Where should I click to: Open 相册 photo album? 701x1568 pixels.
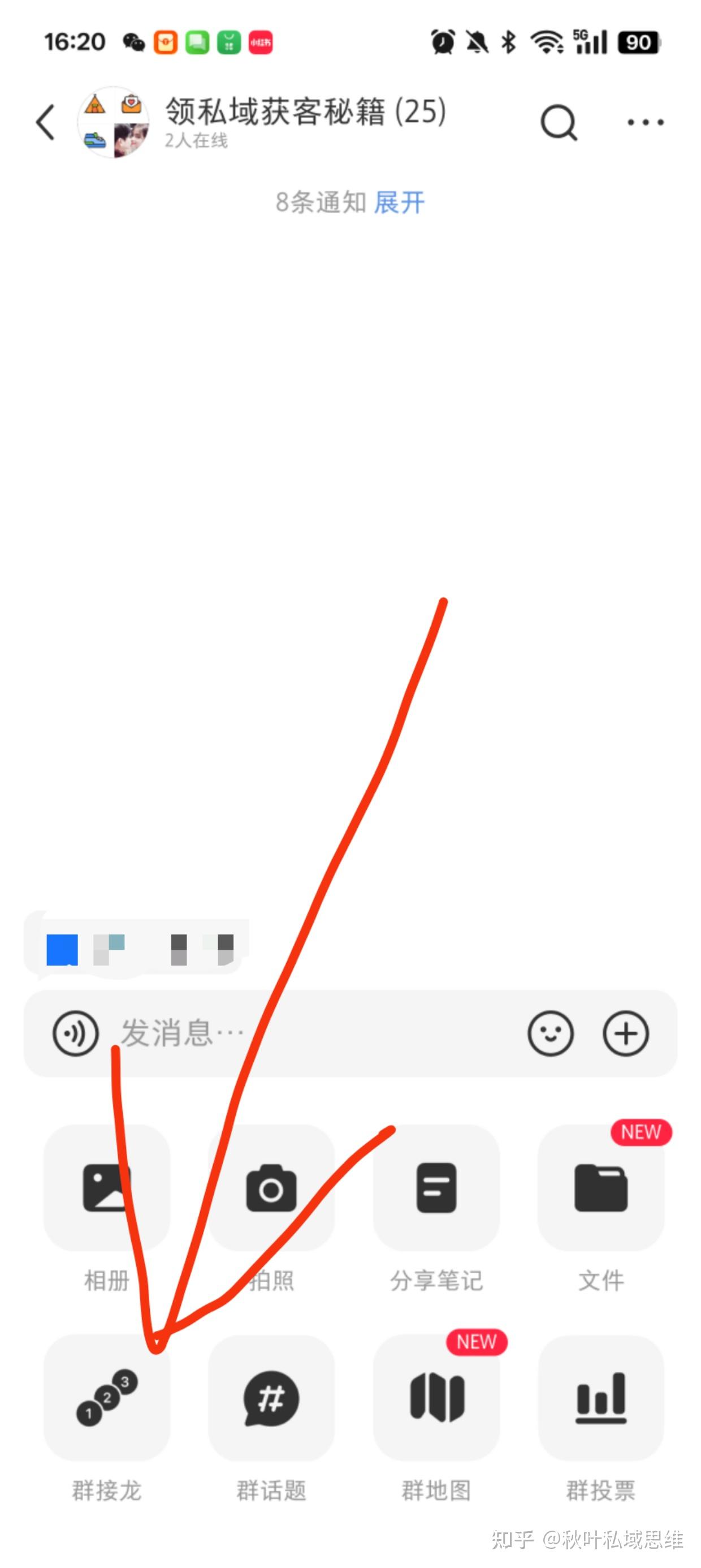[x=106, y=1188]
